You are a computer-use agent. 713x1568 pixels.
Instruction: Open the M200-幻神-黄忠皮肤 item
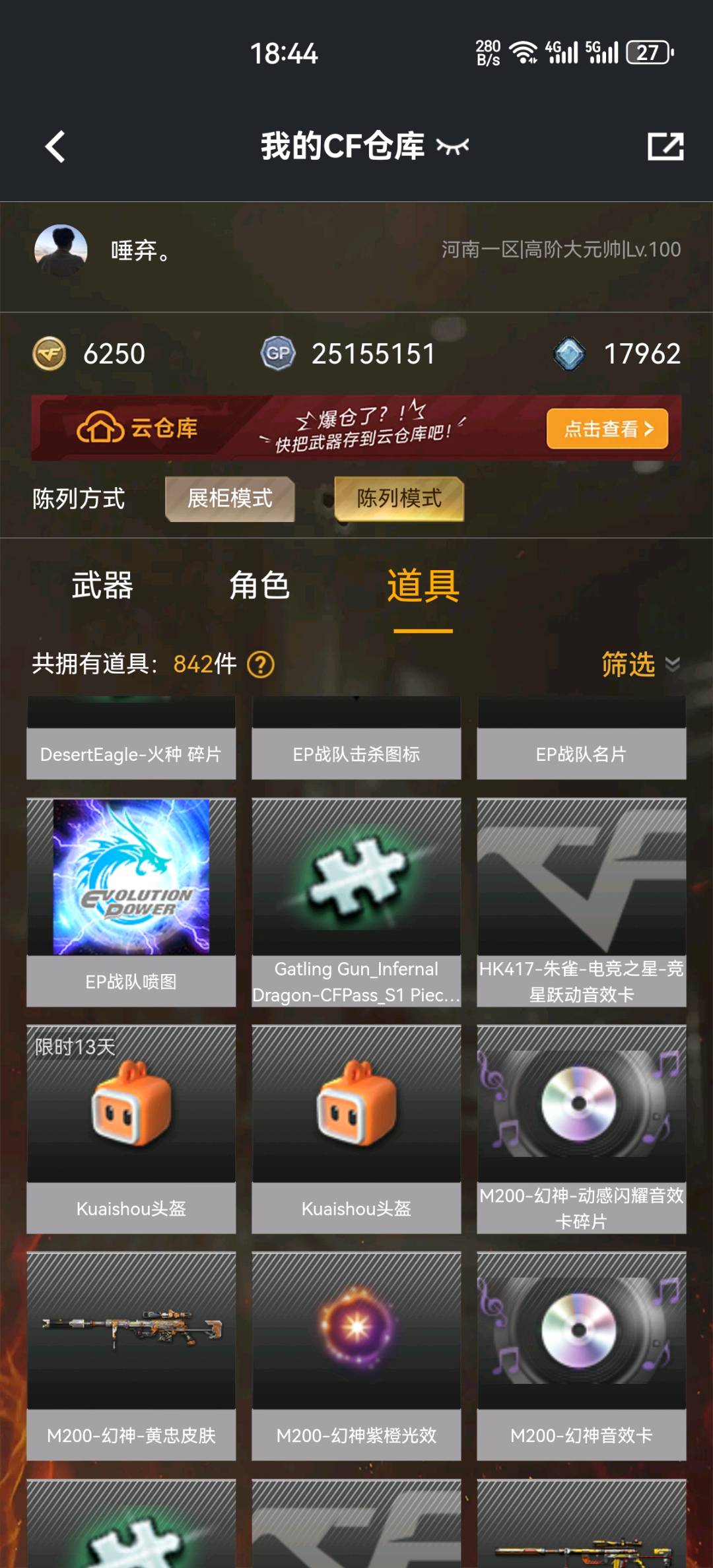point(131,1356)
